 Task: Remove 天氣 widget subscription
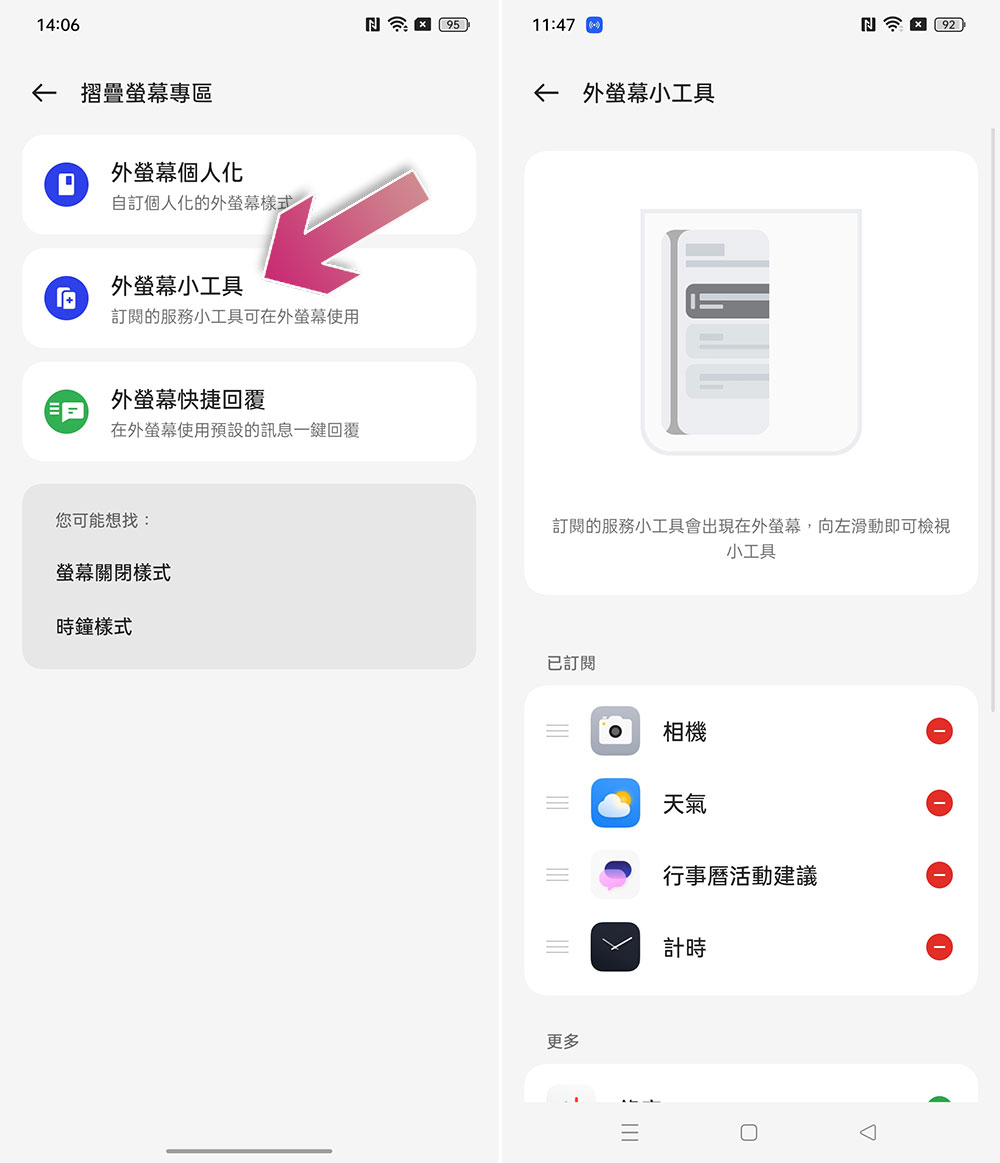point(939,803)
